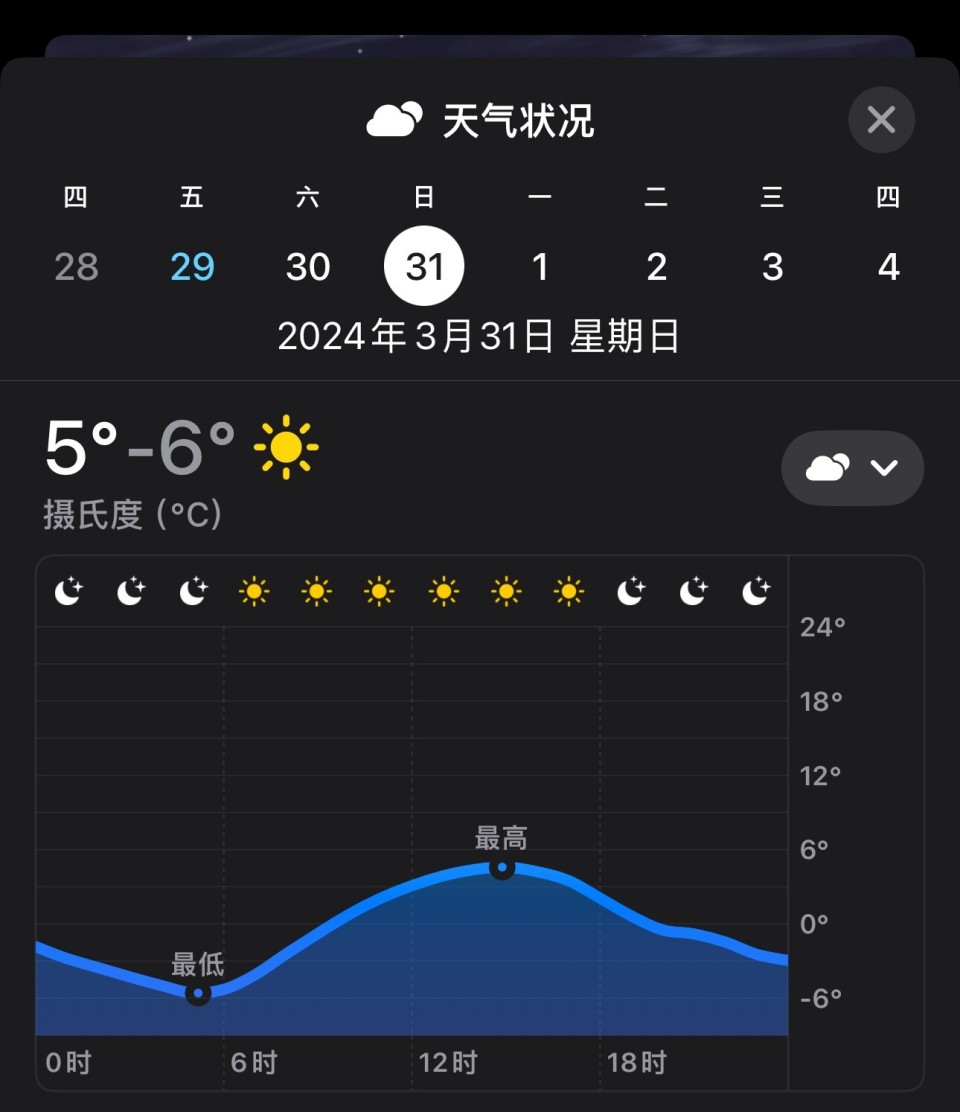Select date 29 in the week strip
The height and width of the screenshot is (1112, 960).
tap(192, 266)
